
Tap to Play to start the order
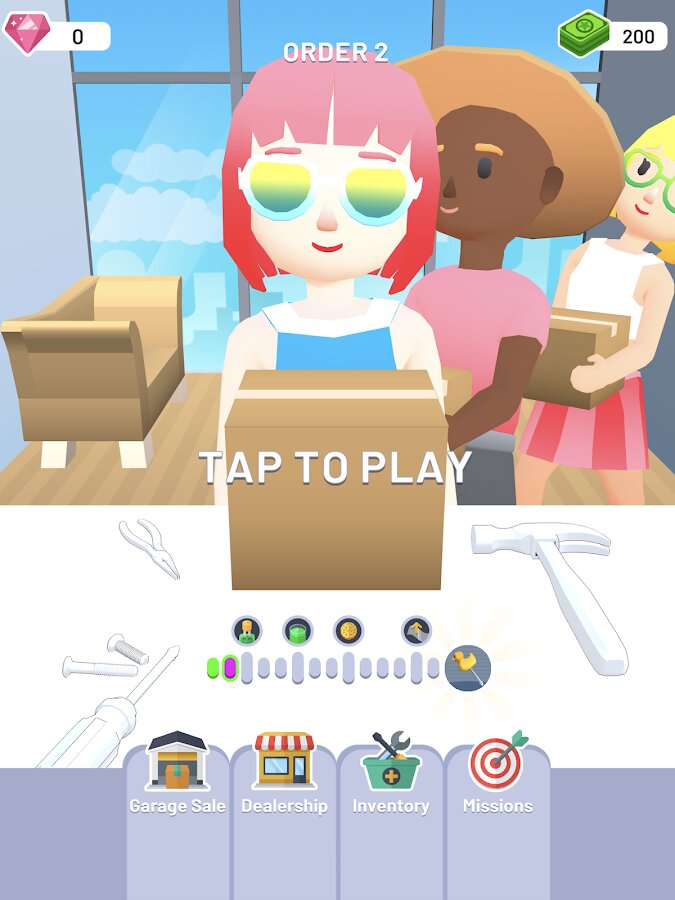coord(335,467)
